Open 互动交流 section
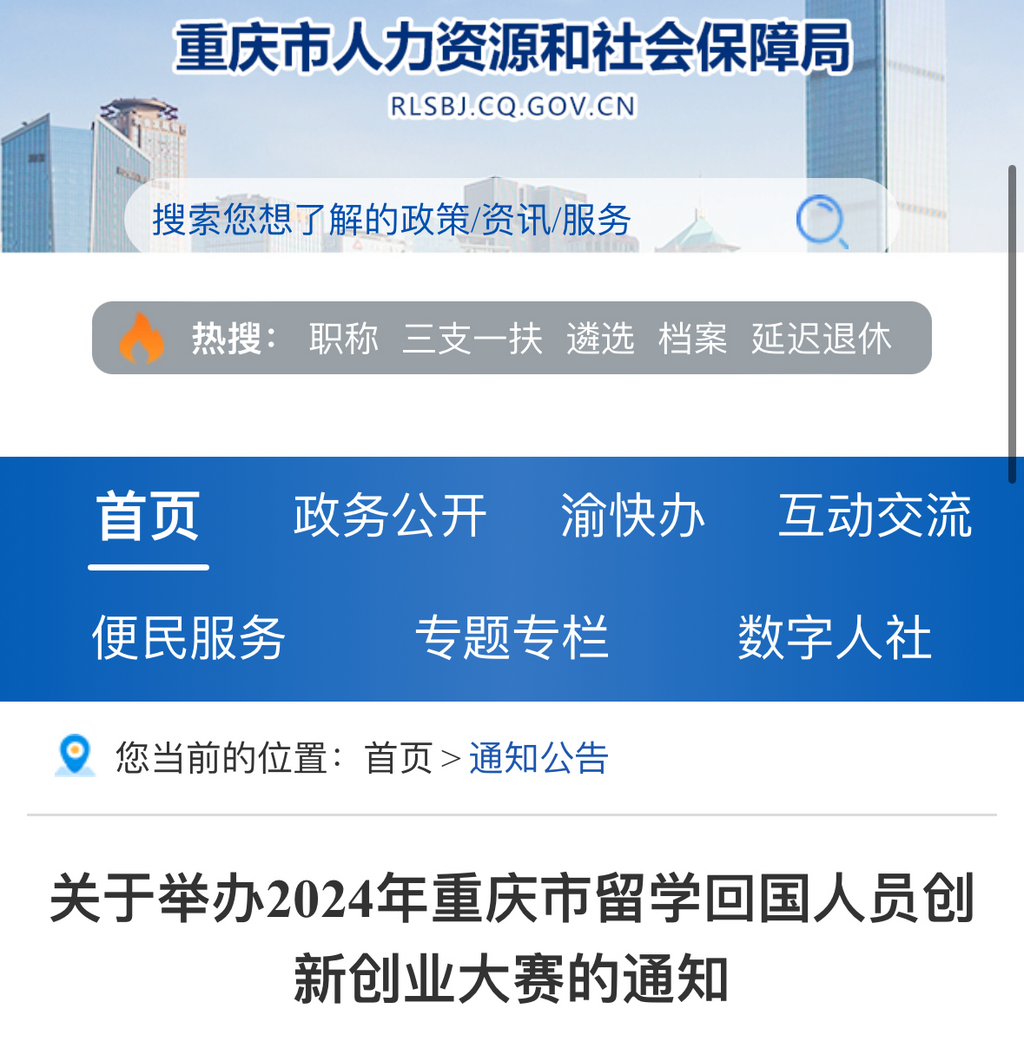Image resolution: width=1024 pixels, height=1055 pixels. [x=875, y=517]
